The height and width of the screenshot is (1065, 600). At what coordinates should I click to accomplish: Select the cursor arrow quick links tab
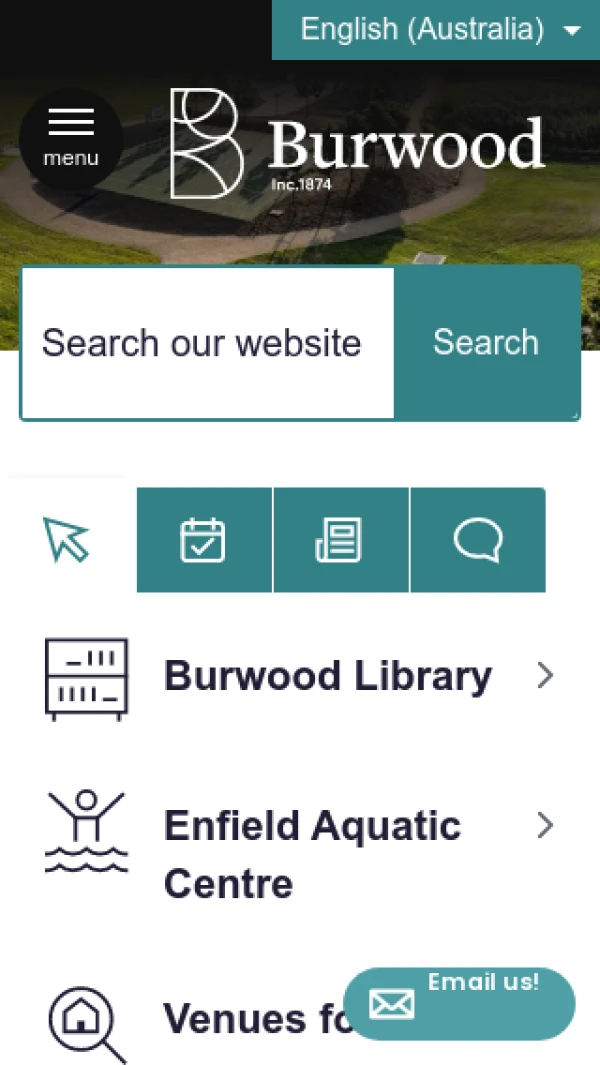[x=68, y=540]
